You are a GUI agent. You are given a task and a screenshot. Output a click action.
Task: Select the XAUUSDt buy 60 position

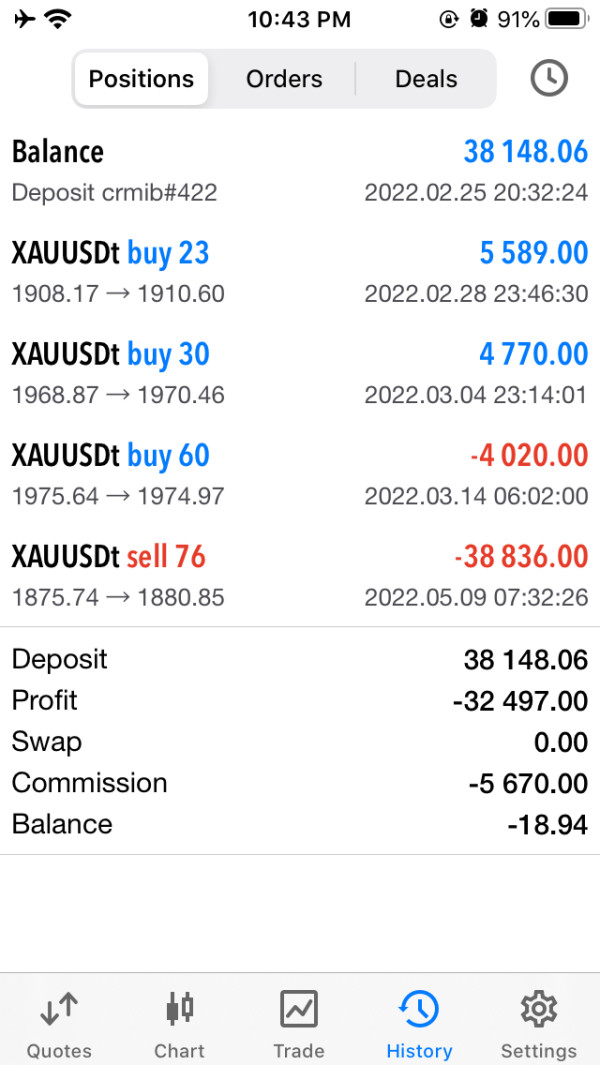(x=300, y=473)
